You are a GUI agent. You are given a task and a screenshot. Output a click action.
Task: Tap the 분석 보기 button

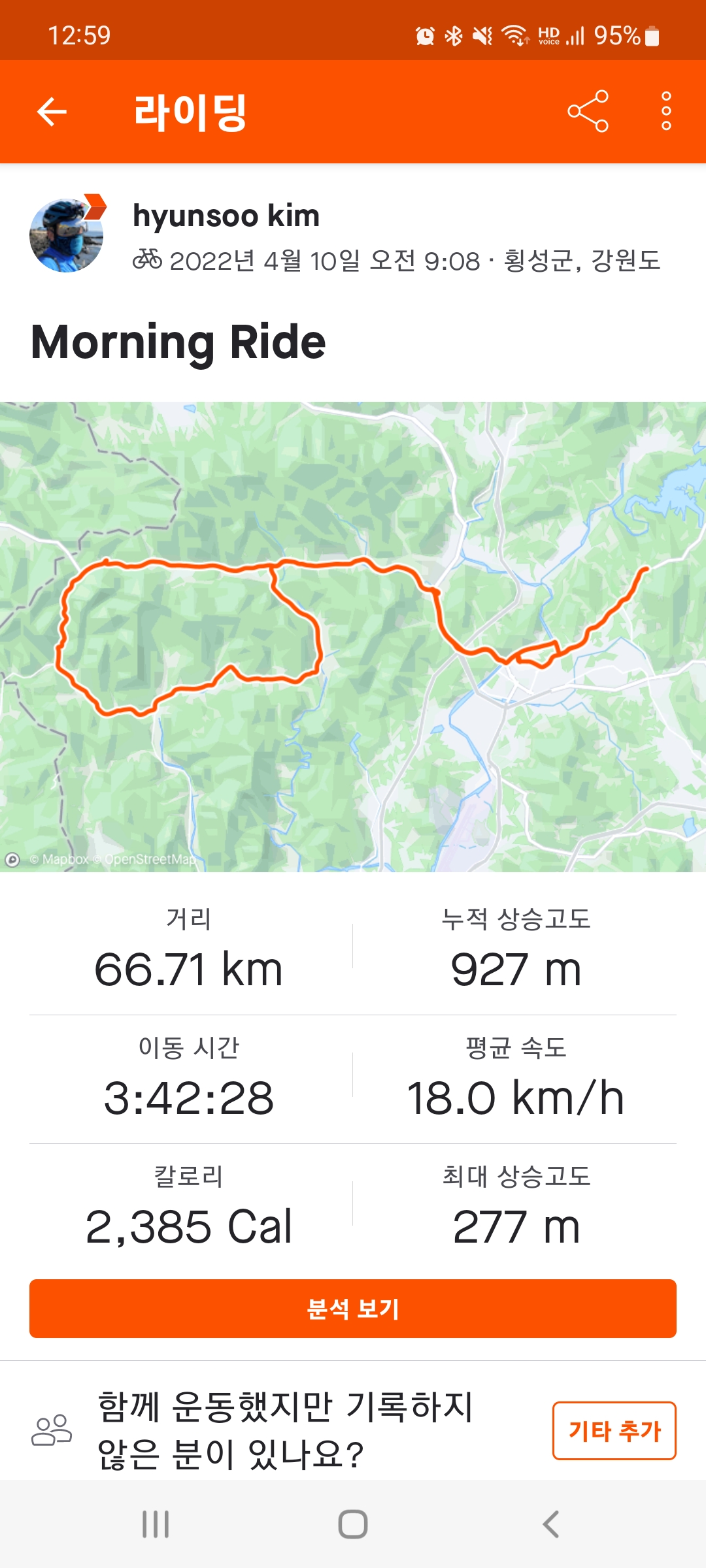pyautogui.click(x=353, y=1309)
